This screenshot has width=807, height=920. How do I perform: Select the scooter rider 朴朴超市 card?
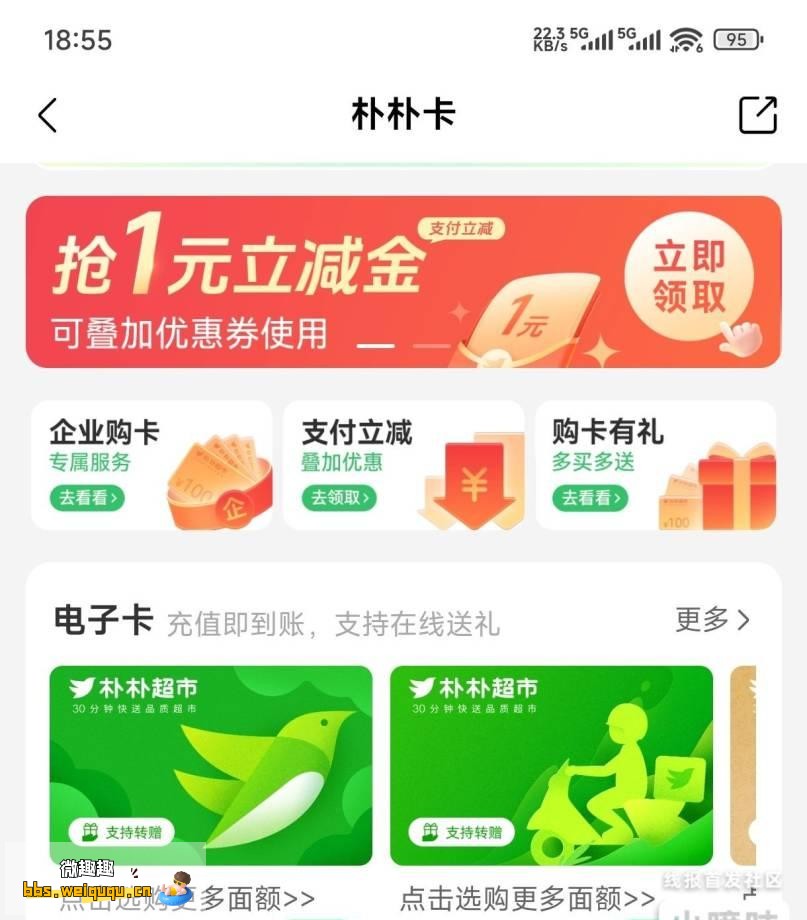pyautogui.click(x=551, y=765)
